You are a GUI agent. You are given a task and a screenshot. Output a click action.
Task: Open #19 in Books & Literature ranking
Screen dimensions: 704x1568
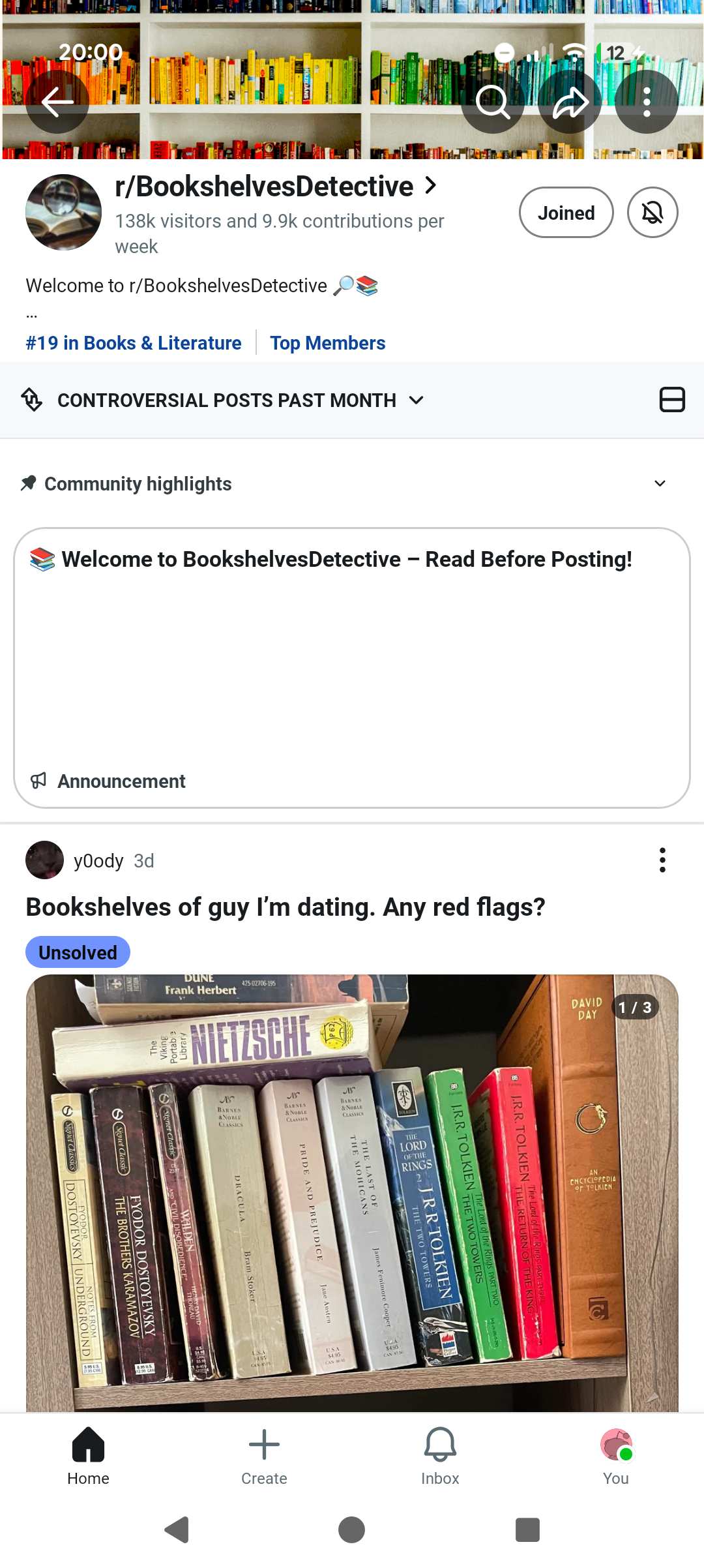click(134, 343)
